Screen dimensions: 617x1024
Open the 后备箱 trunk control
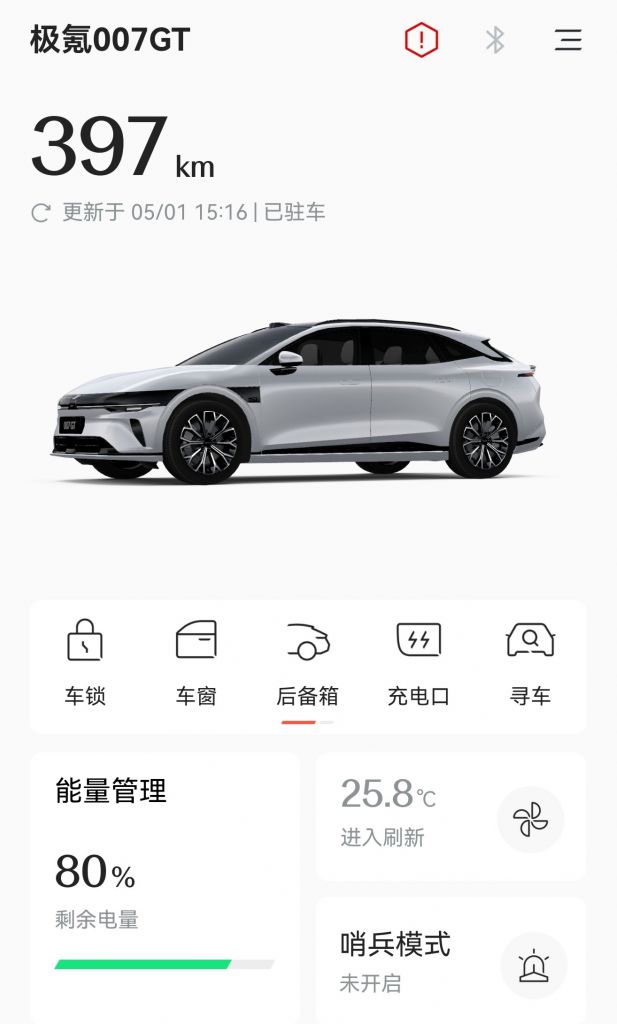point(307,663)
